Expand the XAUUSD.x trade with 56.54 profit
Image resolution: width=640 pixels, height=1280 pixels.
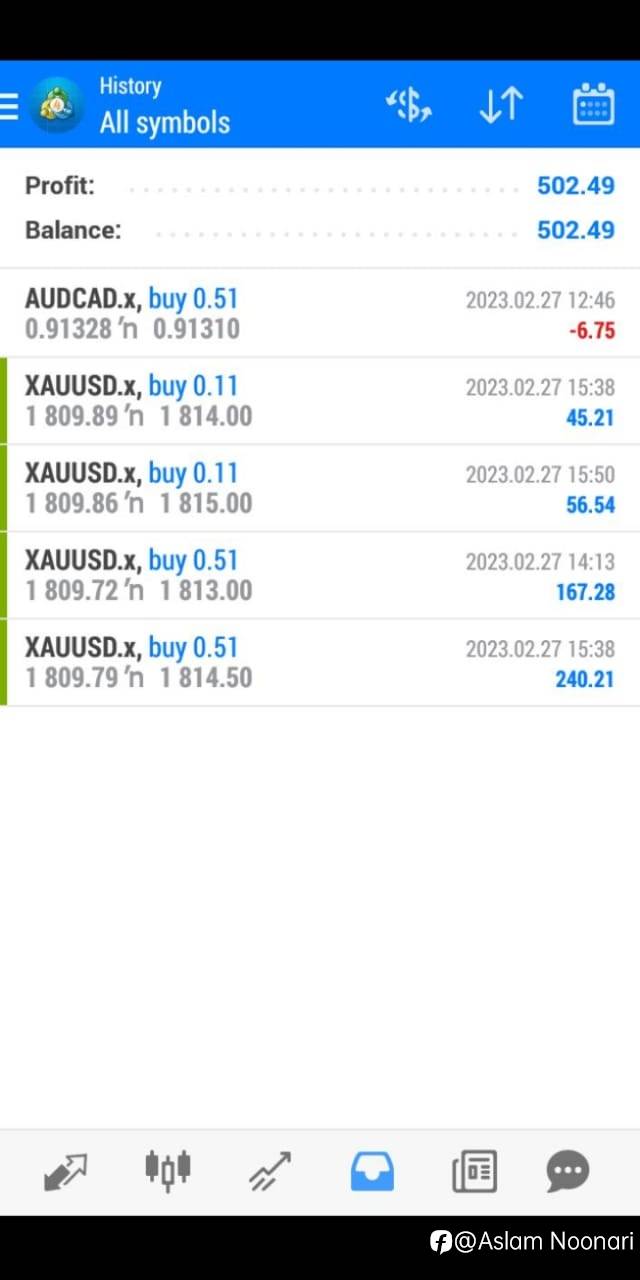(x=320, y=488)
